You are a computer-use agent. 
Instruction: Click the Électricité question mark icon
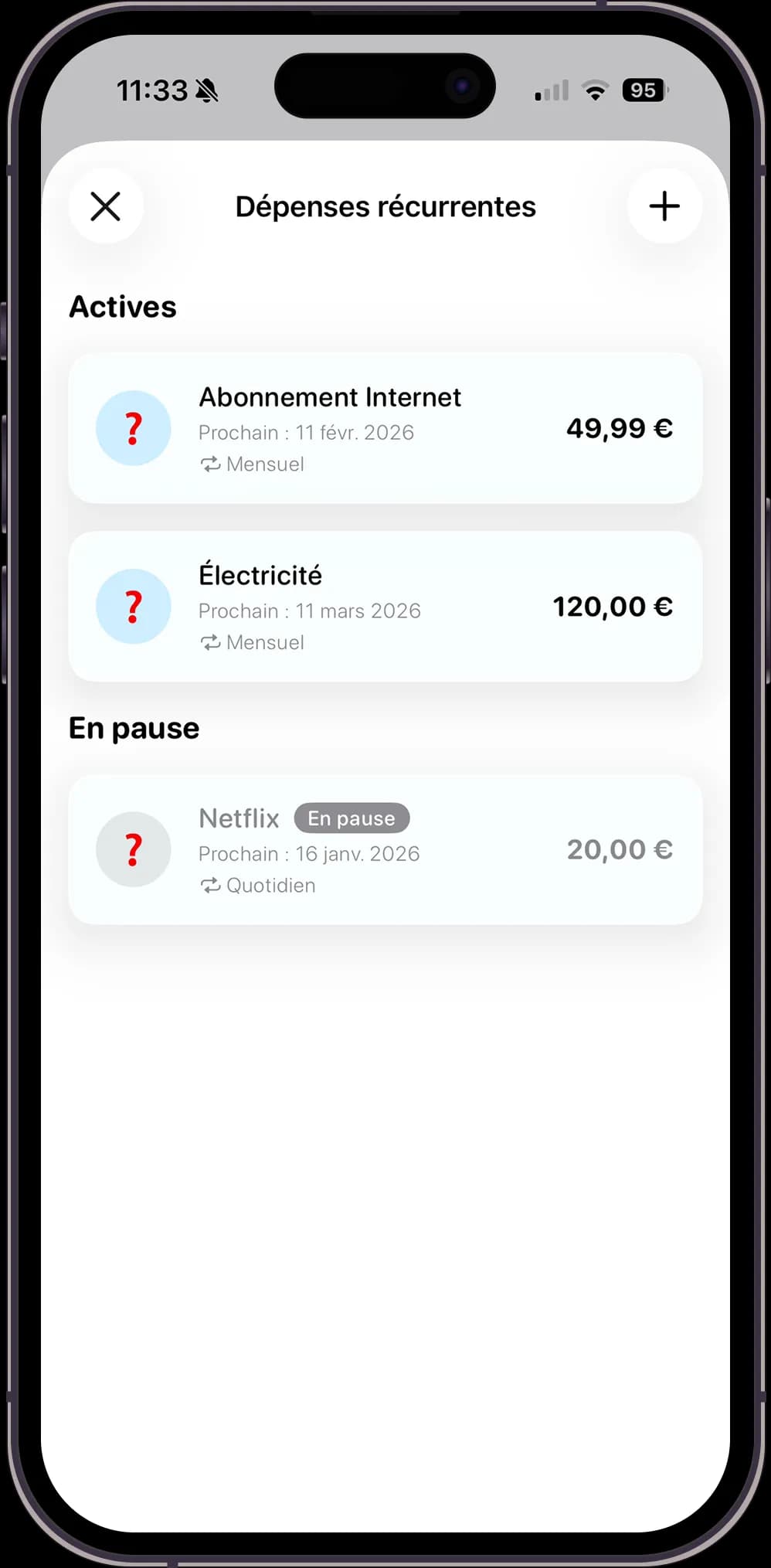133,607
